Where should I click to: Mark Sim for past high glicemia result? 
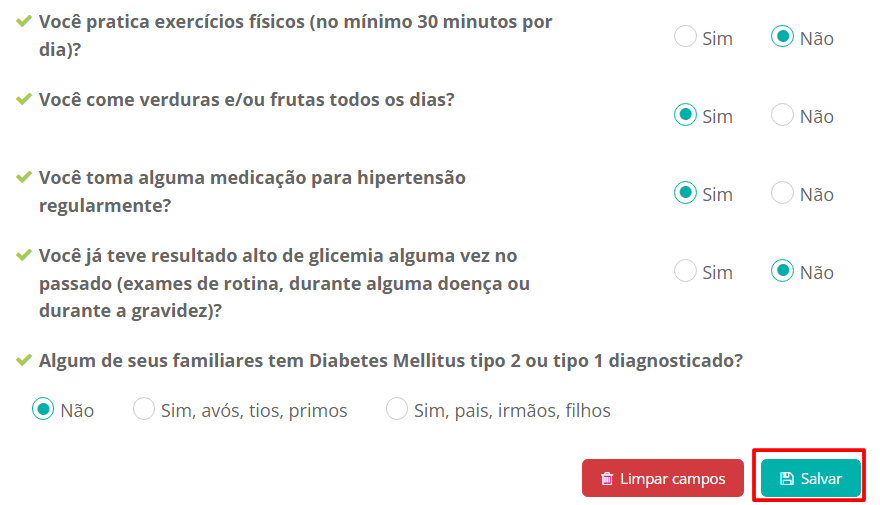pos(685,271)
